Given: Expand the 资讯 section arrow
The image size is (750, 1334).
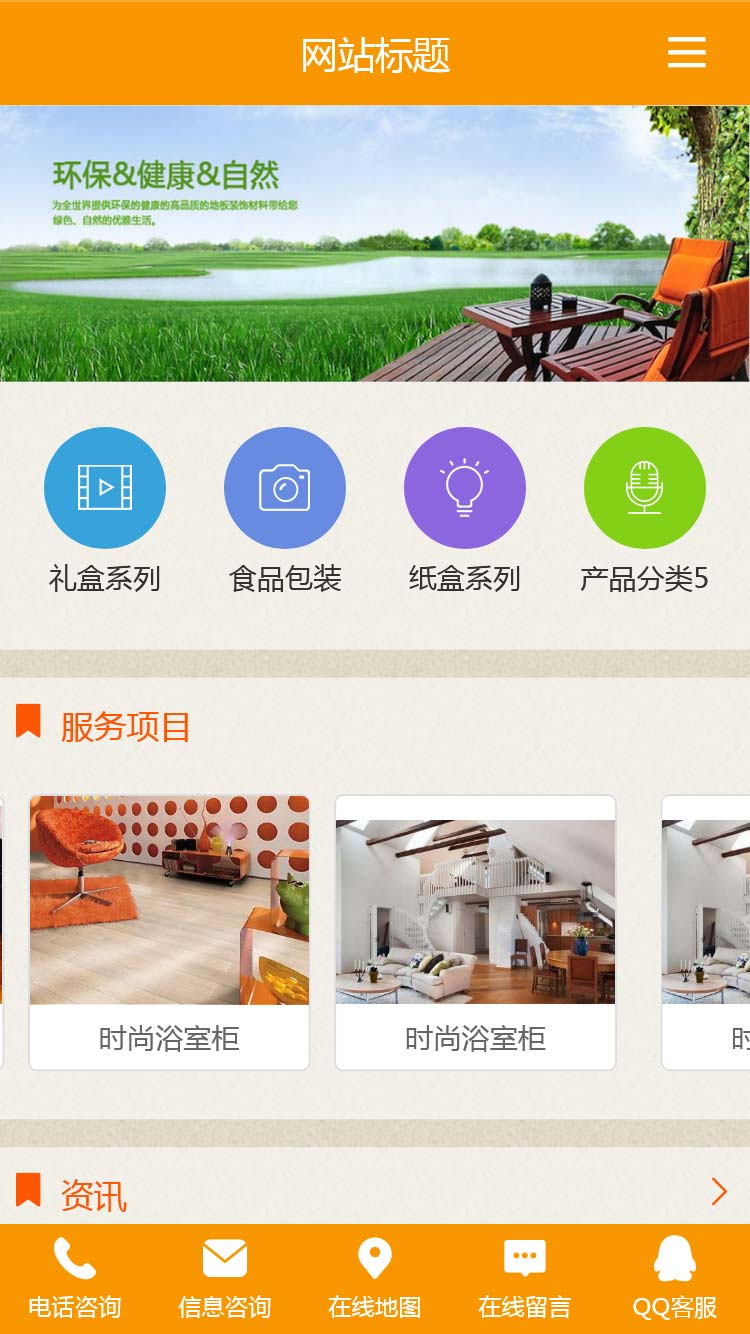Looking at the screenshot, I should point(718,1191).
